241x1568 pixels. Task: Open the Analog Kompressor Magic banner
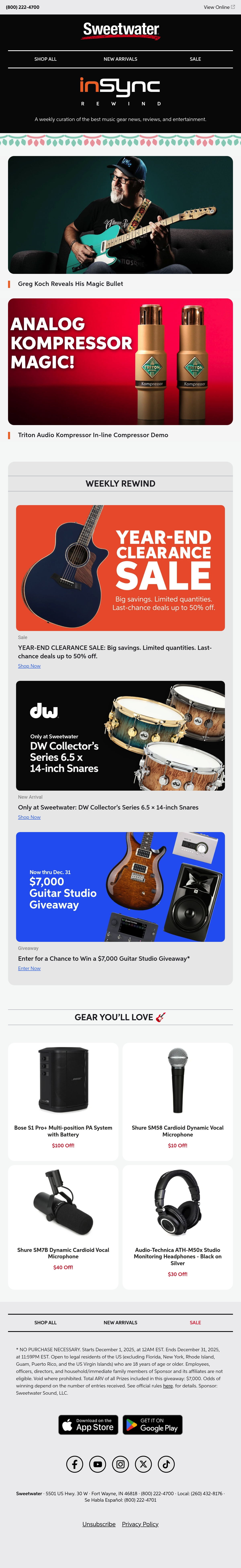tap(120, 362)
